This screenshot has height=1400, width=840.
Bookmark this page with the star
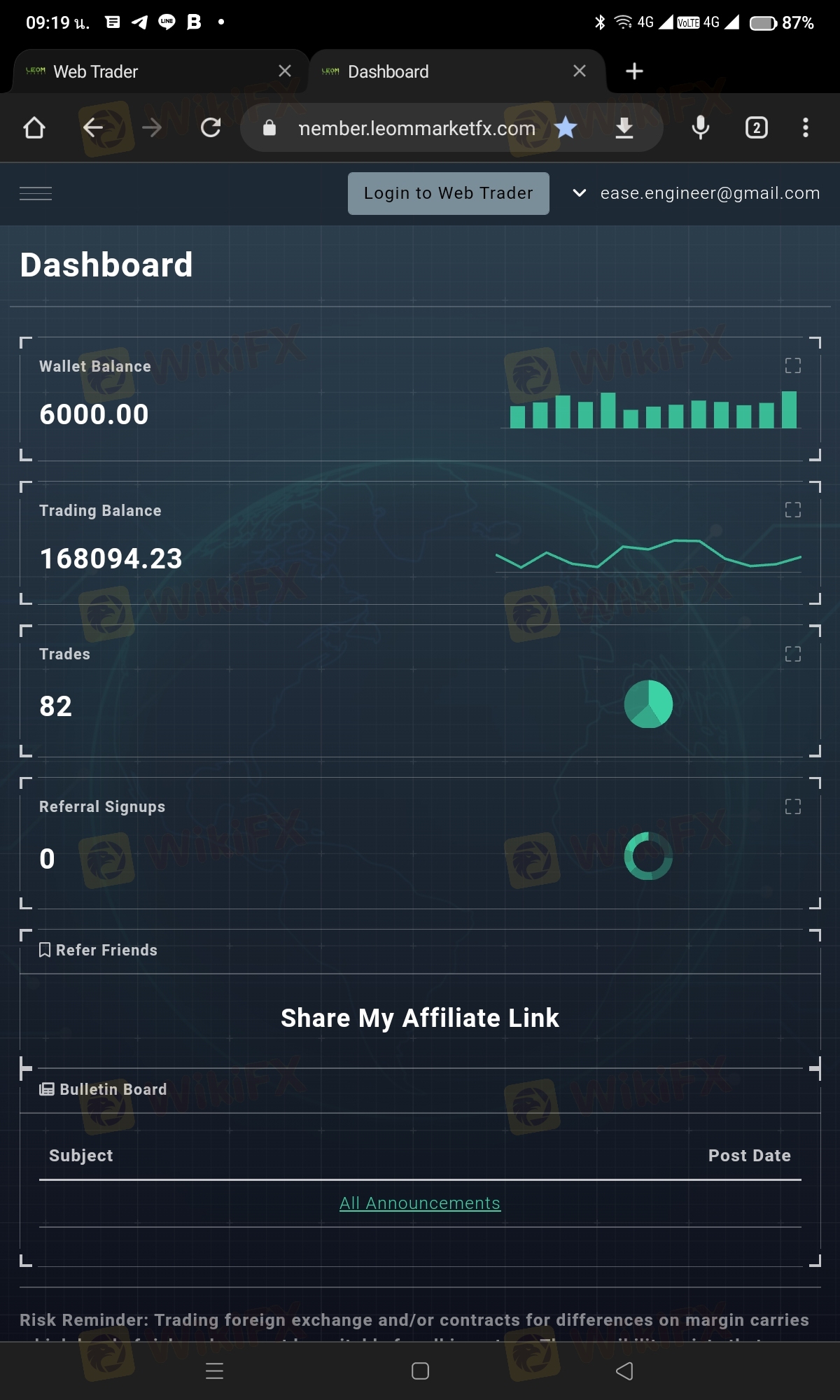[x=566, y=127]
